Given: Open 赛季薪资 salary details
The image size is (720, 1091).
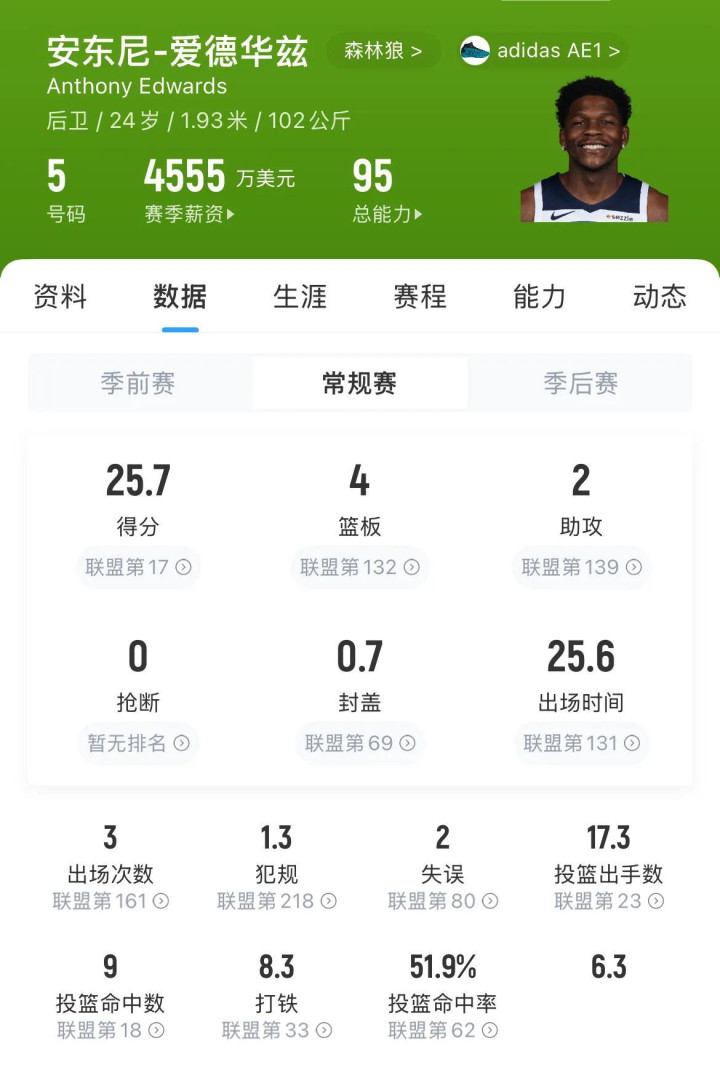Looking at the screenshot, I should [x=190, y=214].
